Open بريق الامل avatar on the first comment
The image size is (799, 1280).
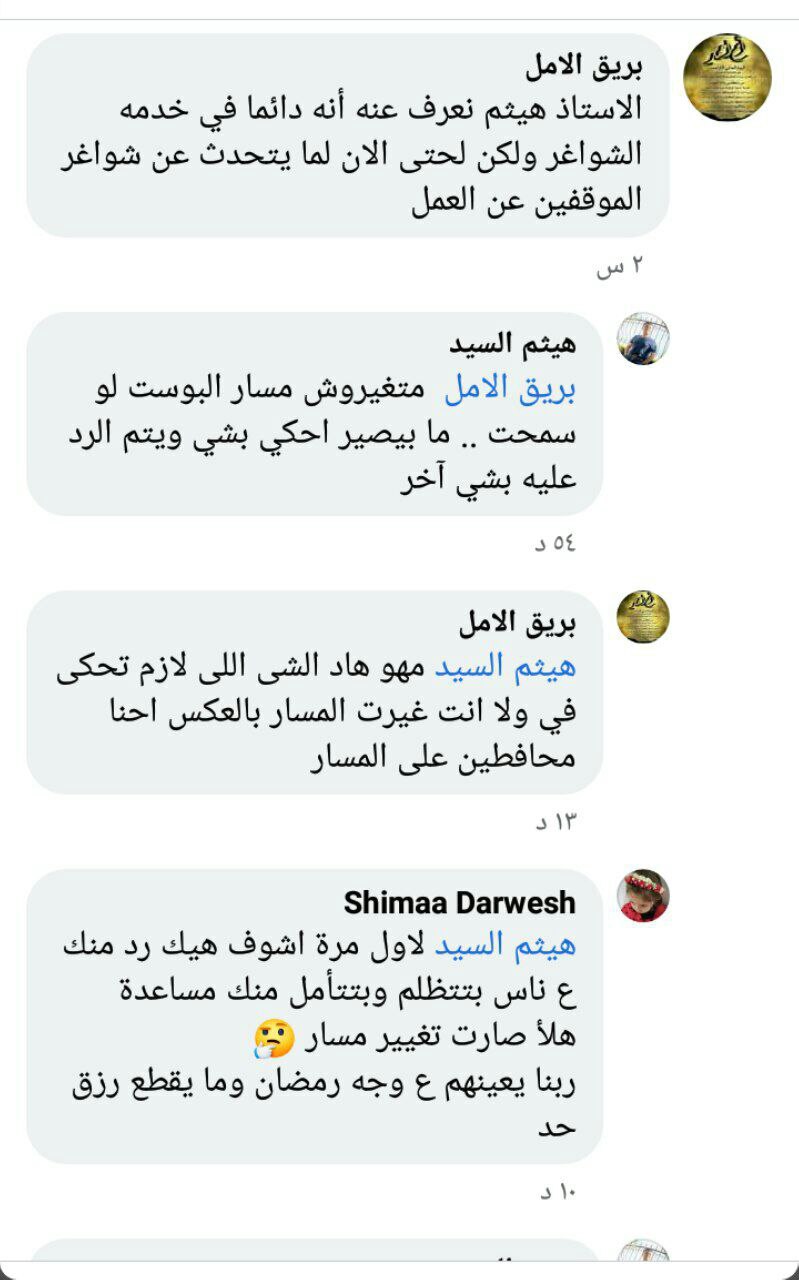click(x=727, y=77)
